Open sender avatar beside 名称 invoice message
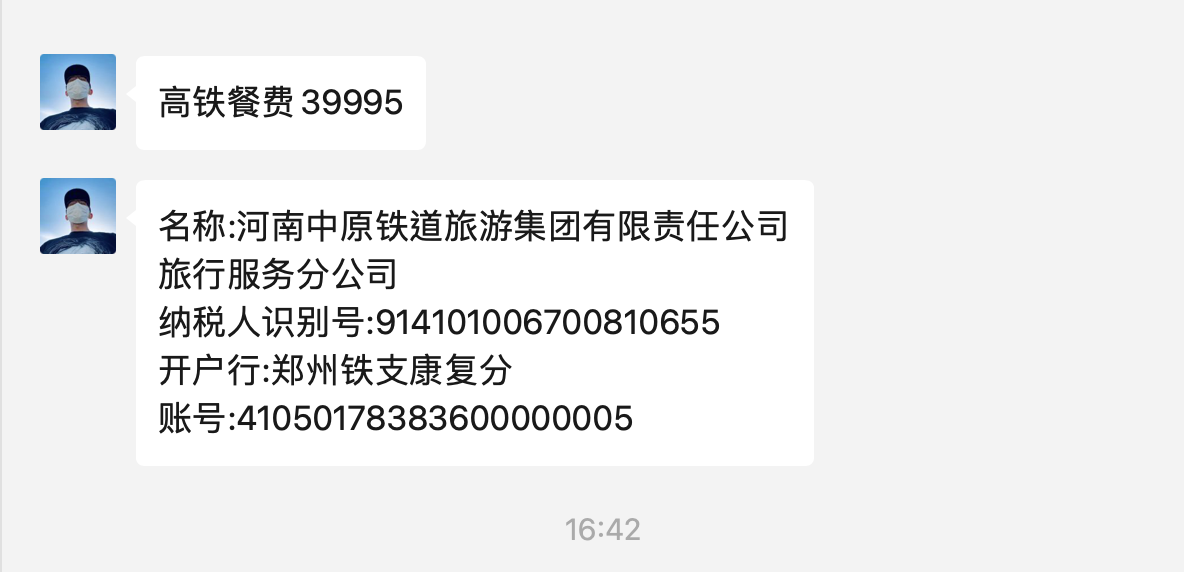 78,216
